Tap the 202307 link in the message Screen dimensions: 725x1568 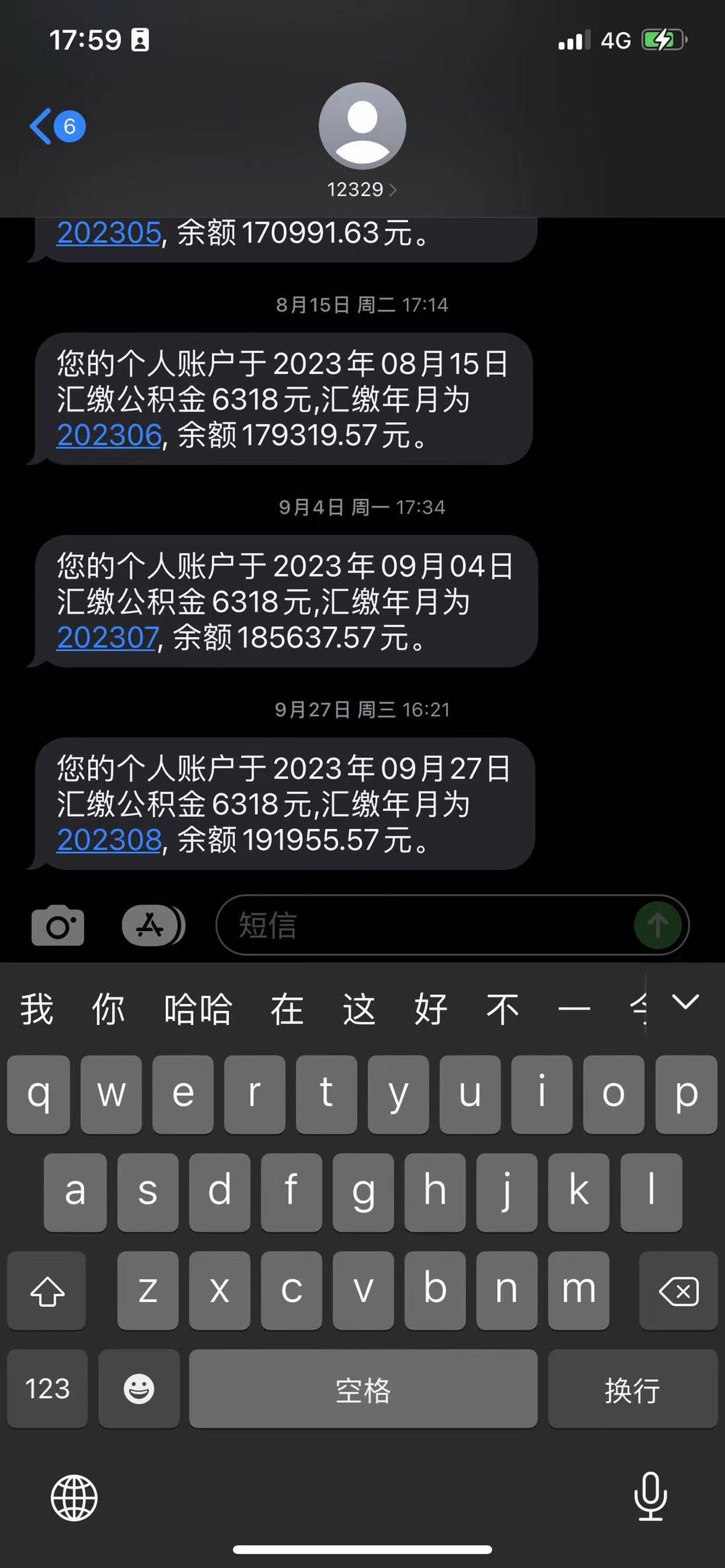point(107,637)
